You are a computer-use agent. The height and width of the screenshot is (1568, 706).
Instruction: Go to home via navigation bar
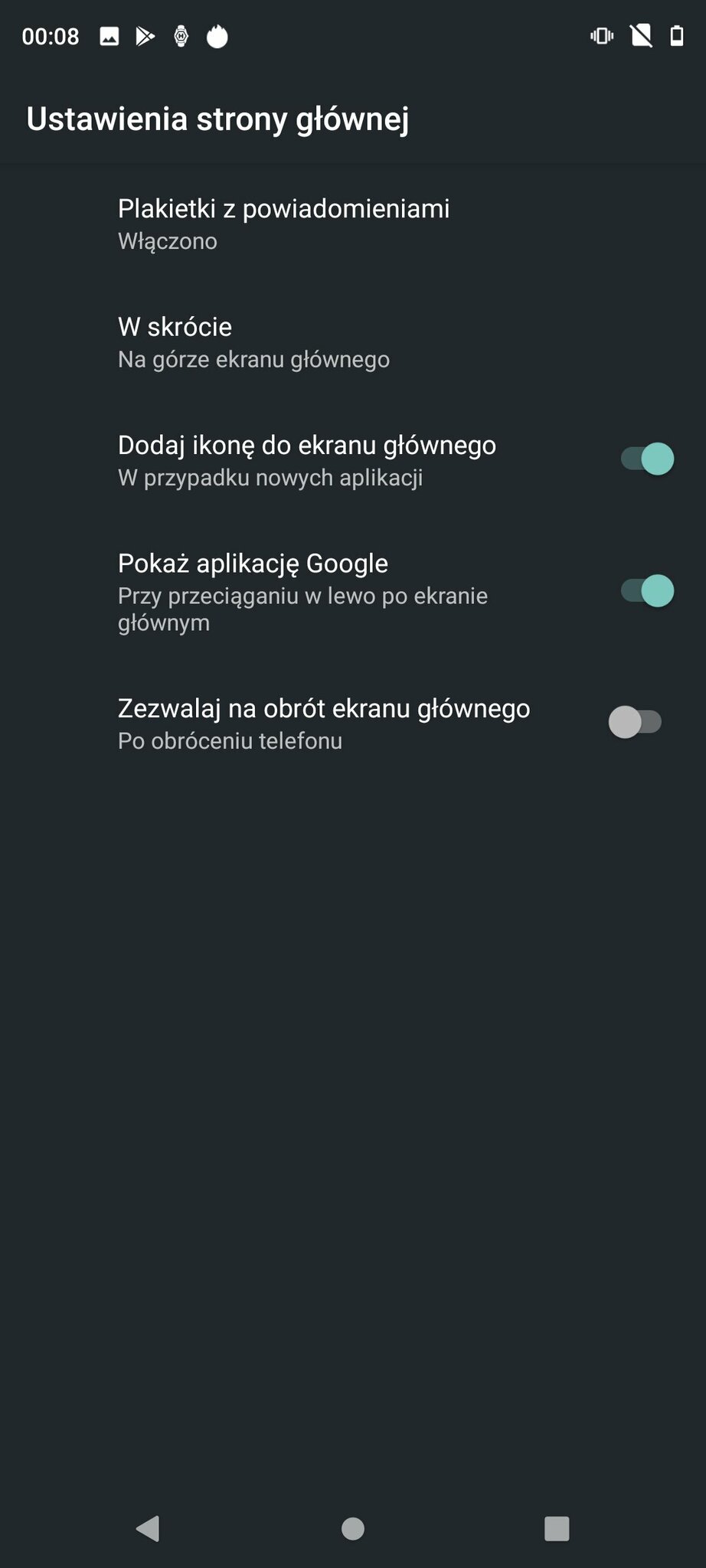click(x=352, y=1528)
